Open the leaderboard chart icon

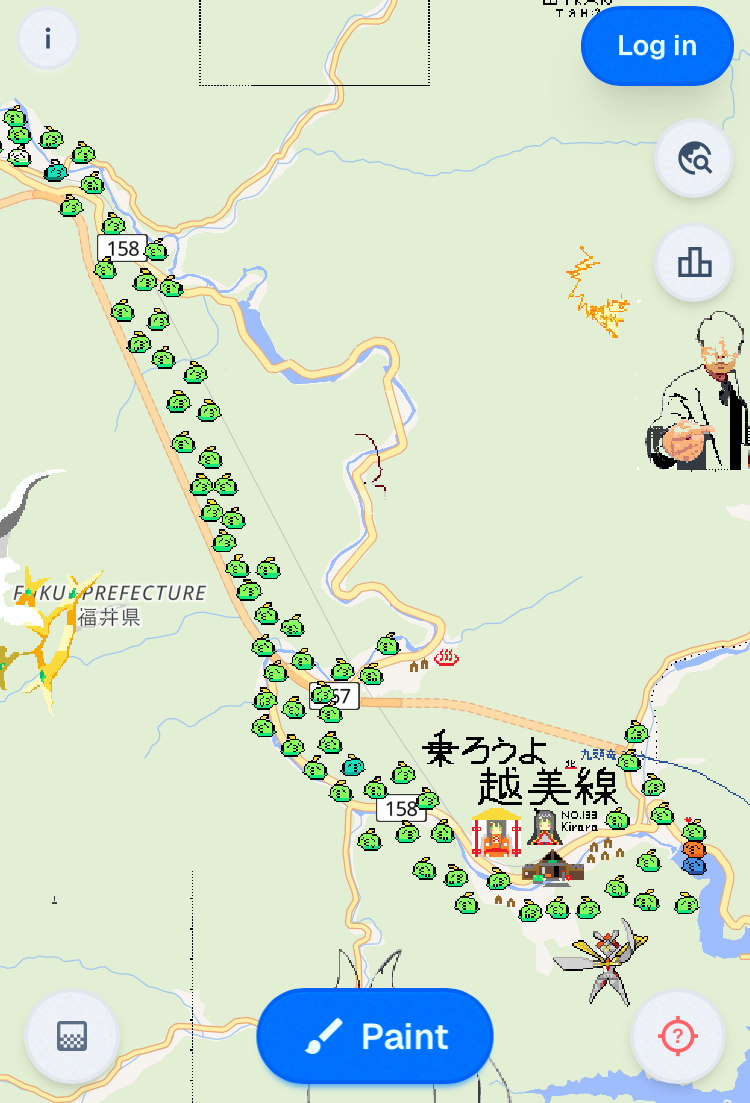[x=694, y=263]
